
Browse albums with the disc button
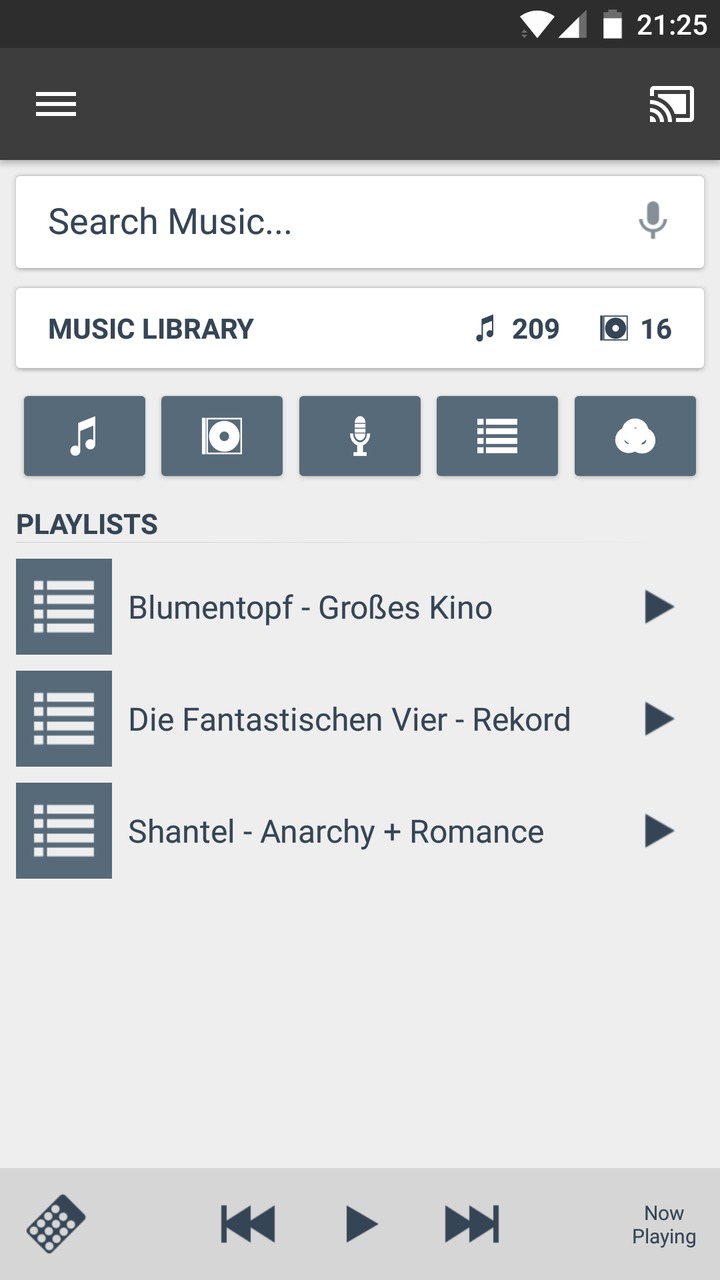coord(222,436)
